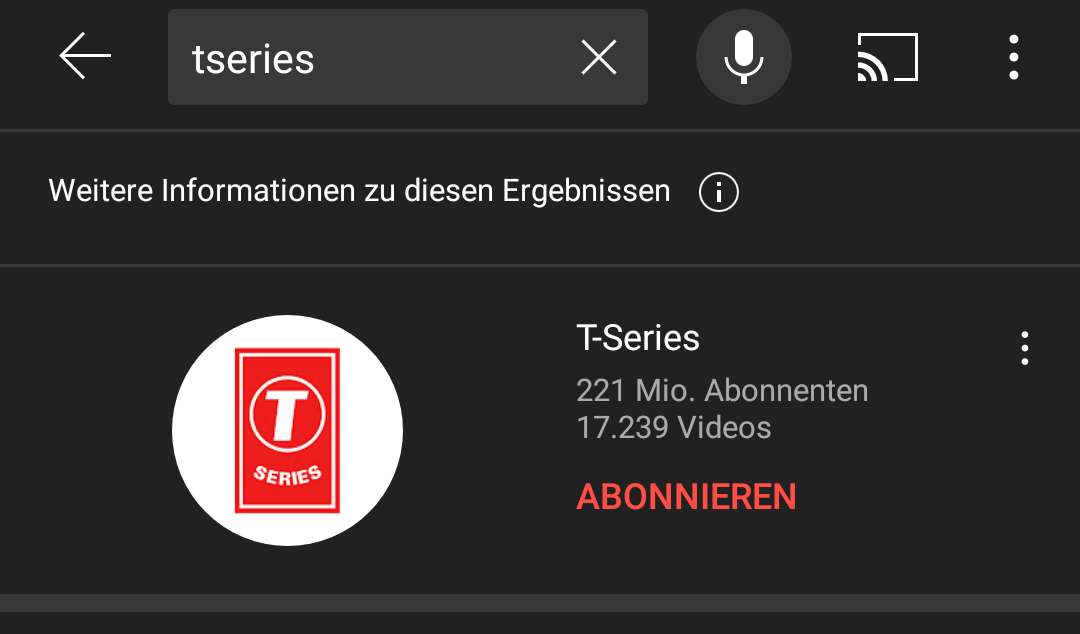Edit the 'tseries' search field
Image resolution: width=1080 pixels, height=634 pixels.
(370, 58)
